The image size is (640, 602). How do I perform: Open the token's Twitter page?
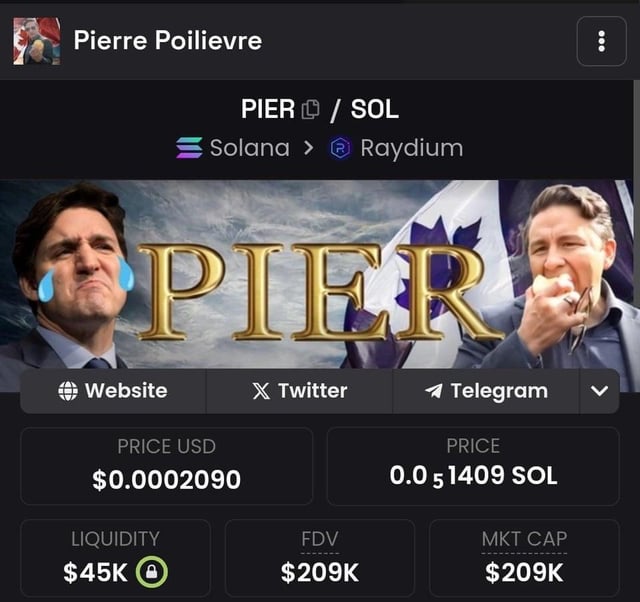click(x=299, y=391)
